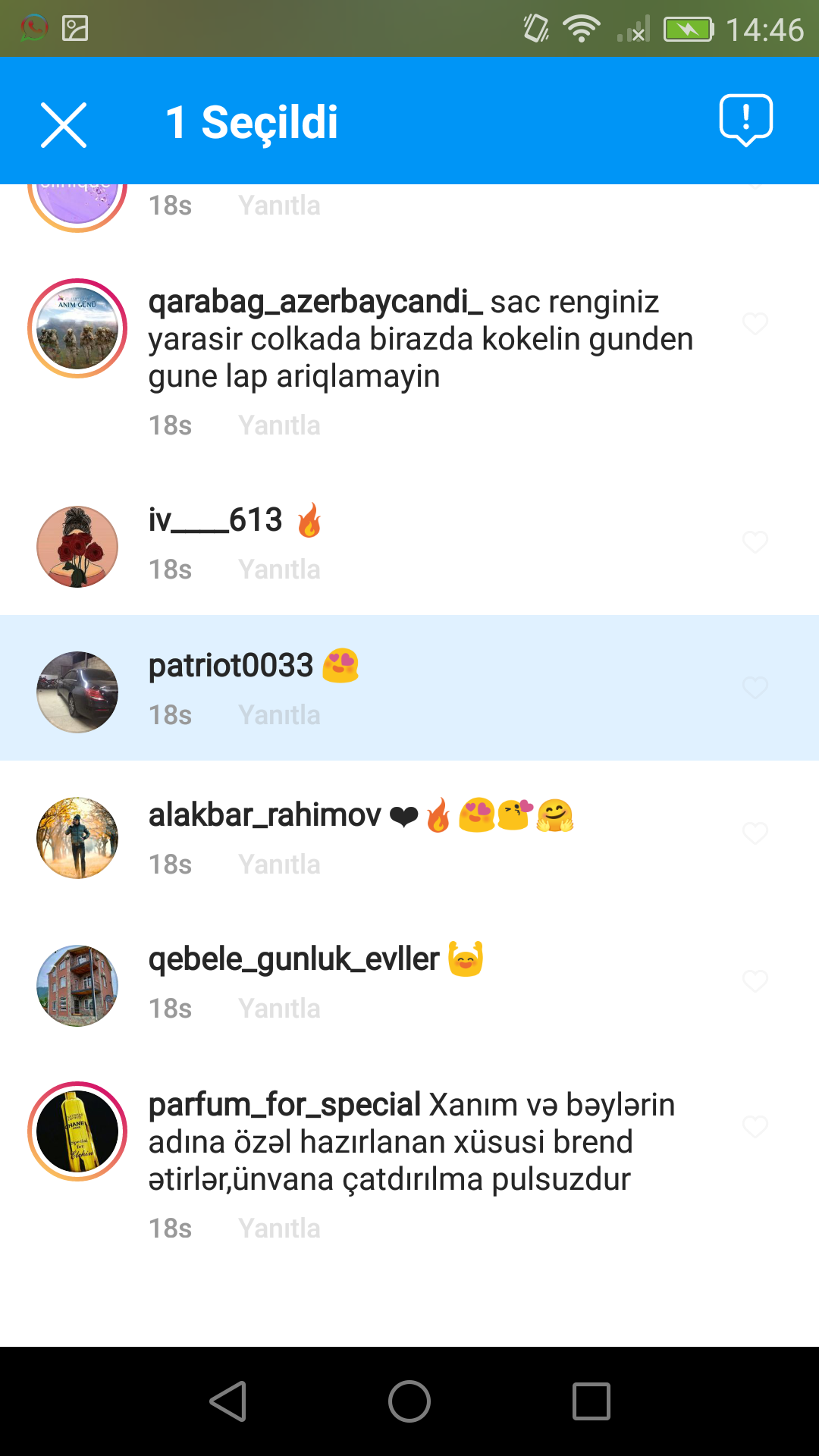The image size is (819, 1456).
Task: Like qarabag_azerbaycandi_'s comment
Action: tap(755, 324)
